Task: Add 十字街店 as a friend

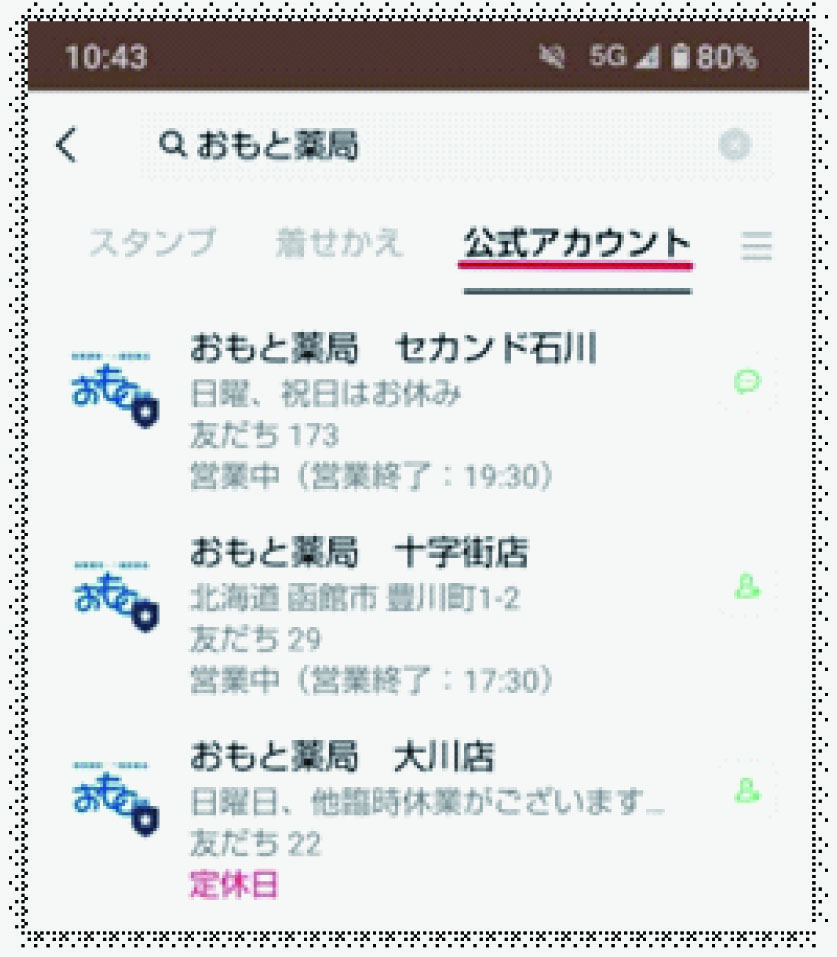Action: (747, 586)
